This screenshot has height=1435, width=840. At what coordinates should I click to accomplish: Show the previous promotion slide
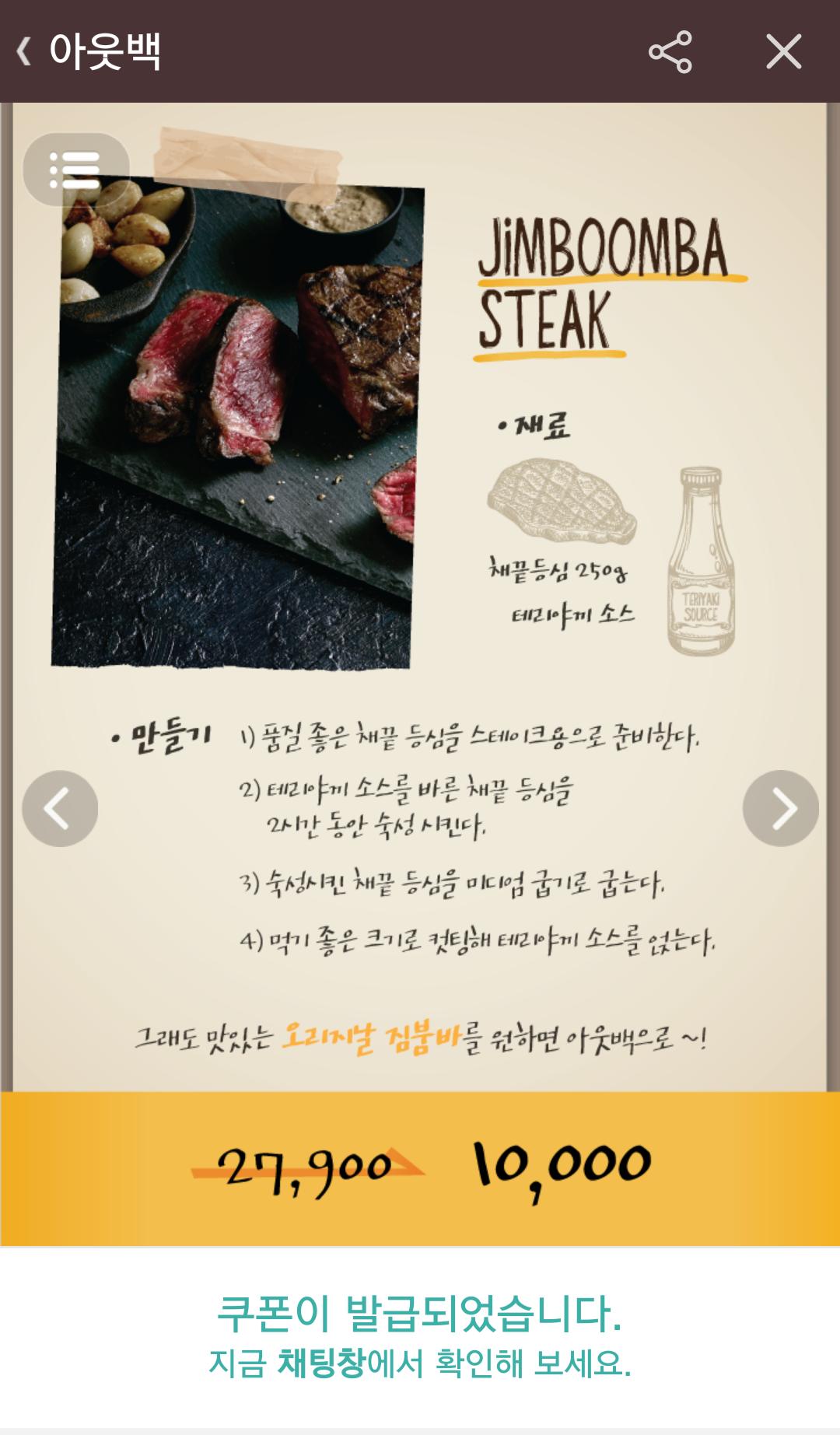click(x=60, y=809)
